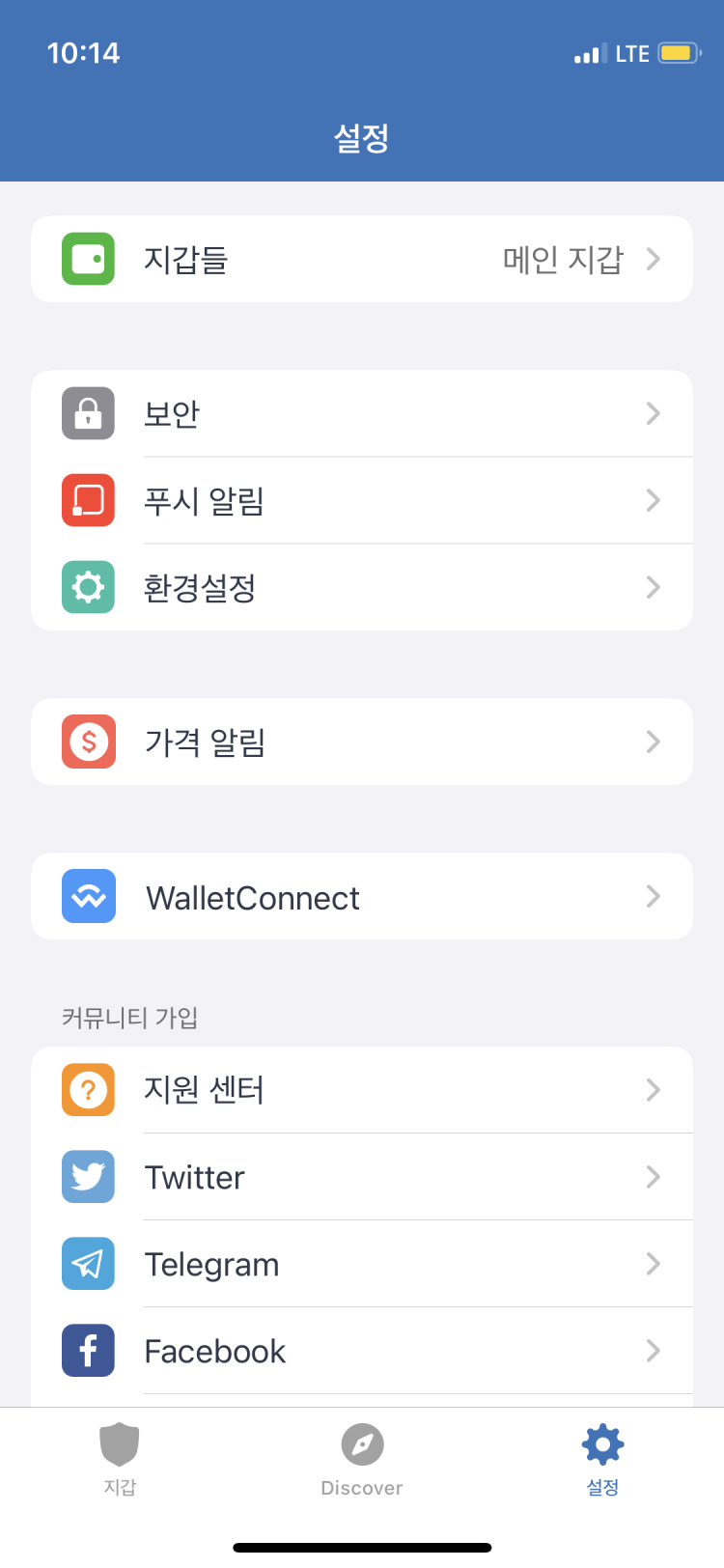Go to 환경설정 preferences

[362, 587]
